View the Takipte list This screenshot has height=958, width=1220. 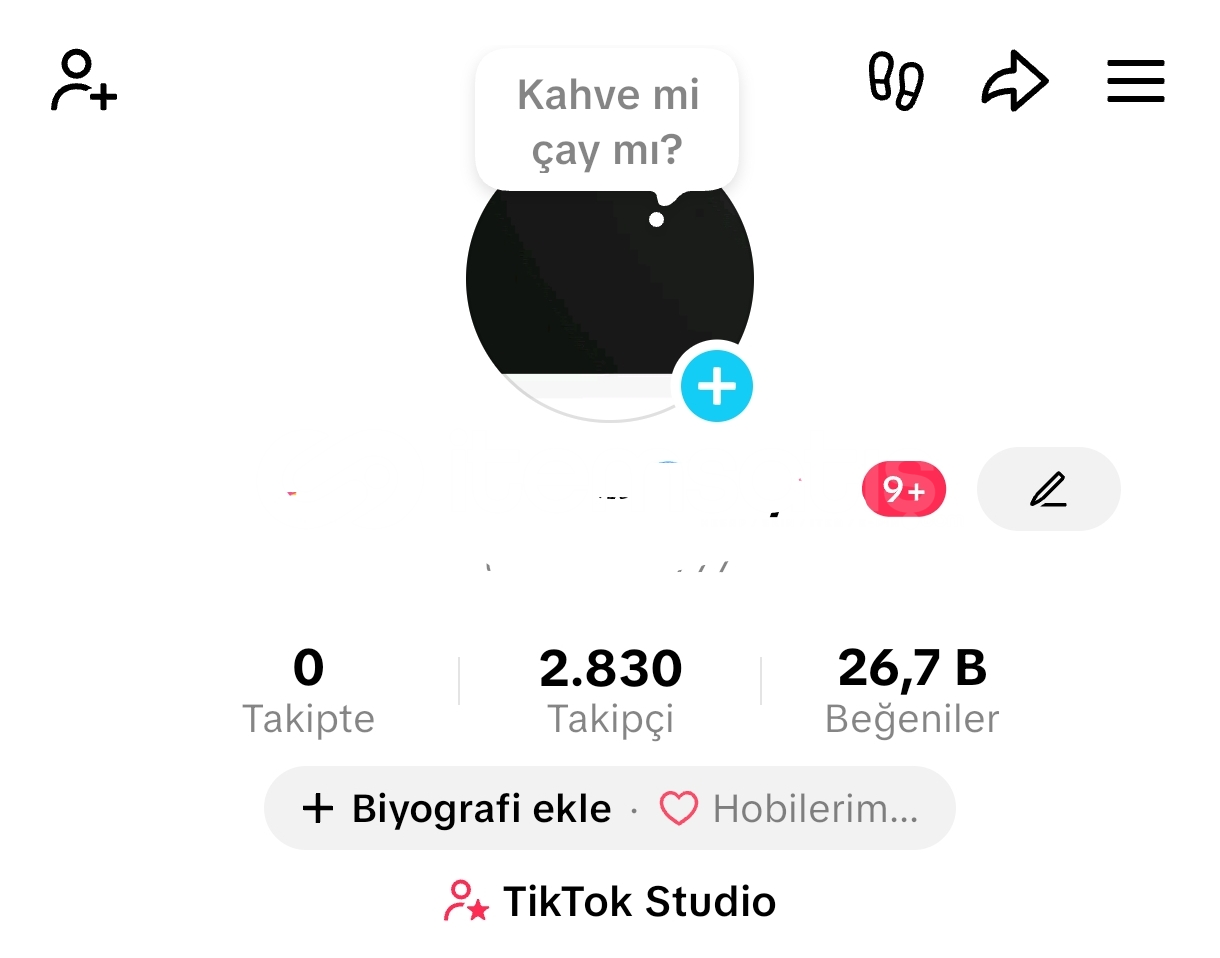point(308,690)
